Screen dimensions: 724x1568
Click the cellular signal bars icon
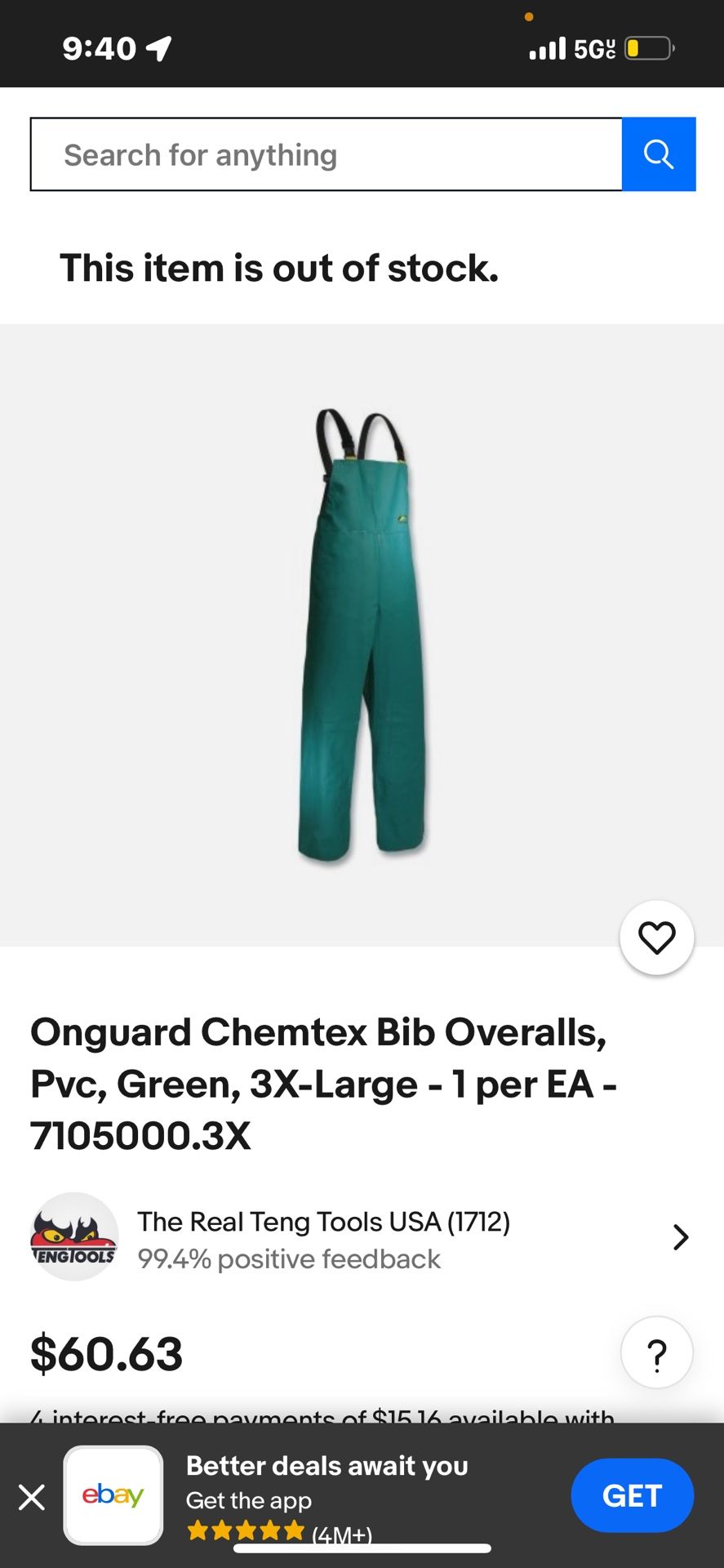point(545,48)
